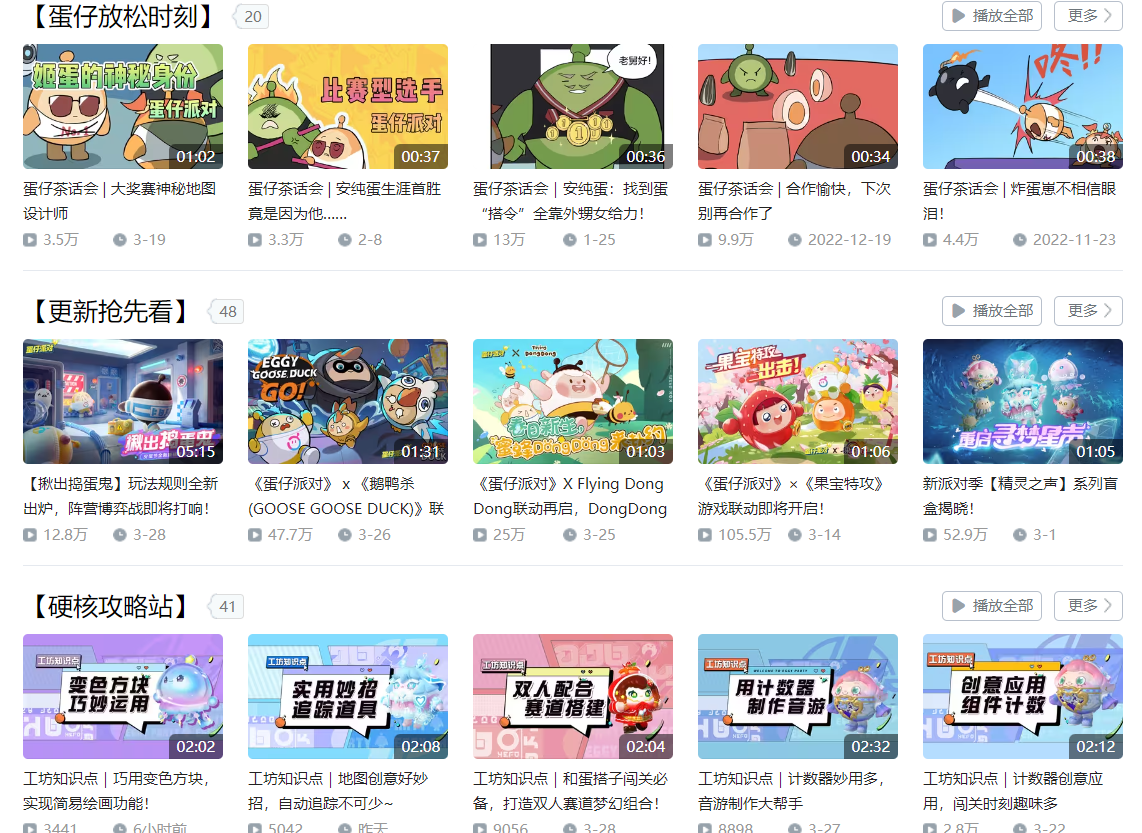Open the Flying DongDong collab video
1142x833 pixels.
coord(572,401)
